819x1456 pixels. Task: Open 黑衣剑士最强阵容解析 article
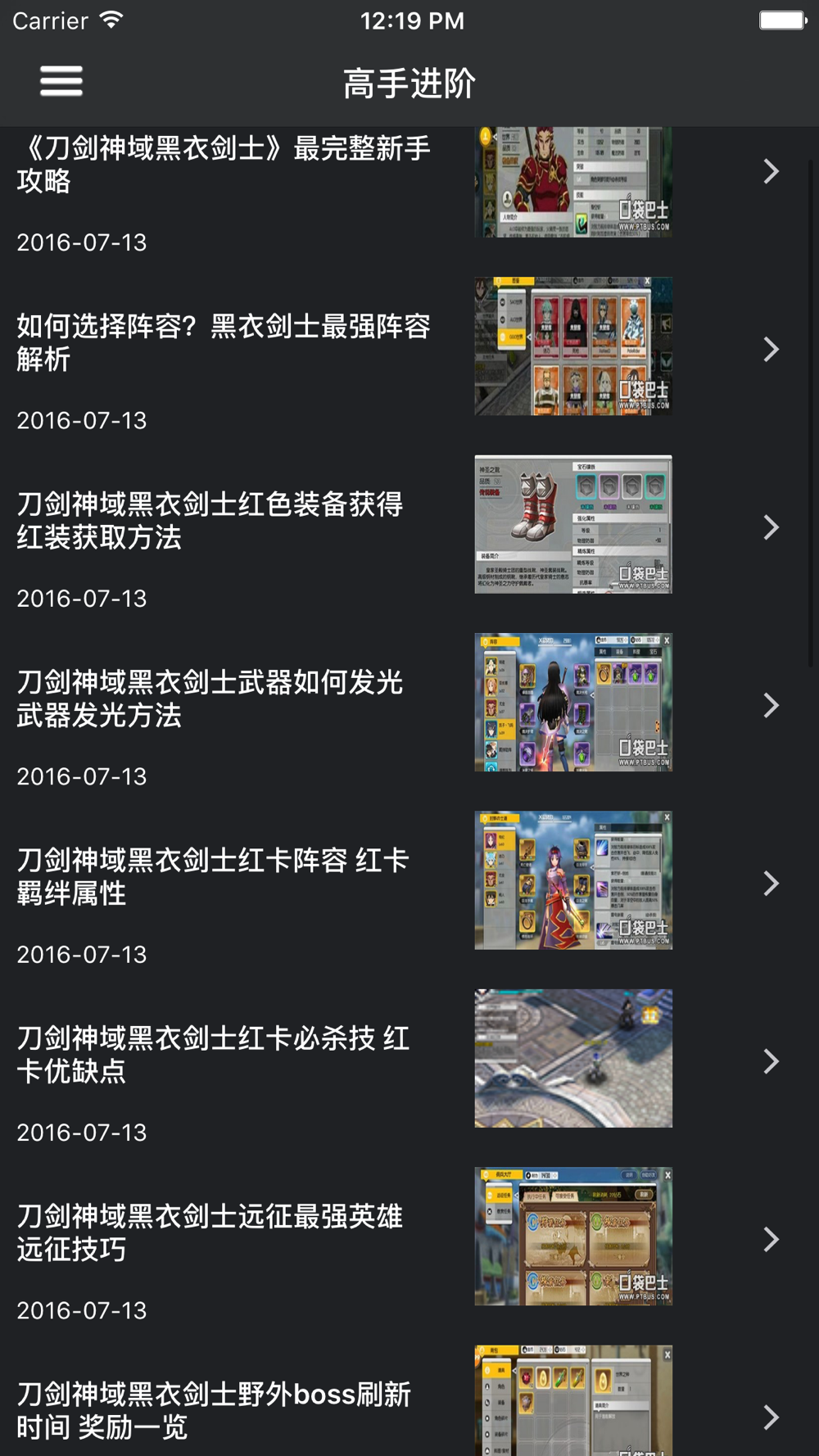(223, 342)
